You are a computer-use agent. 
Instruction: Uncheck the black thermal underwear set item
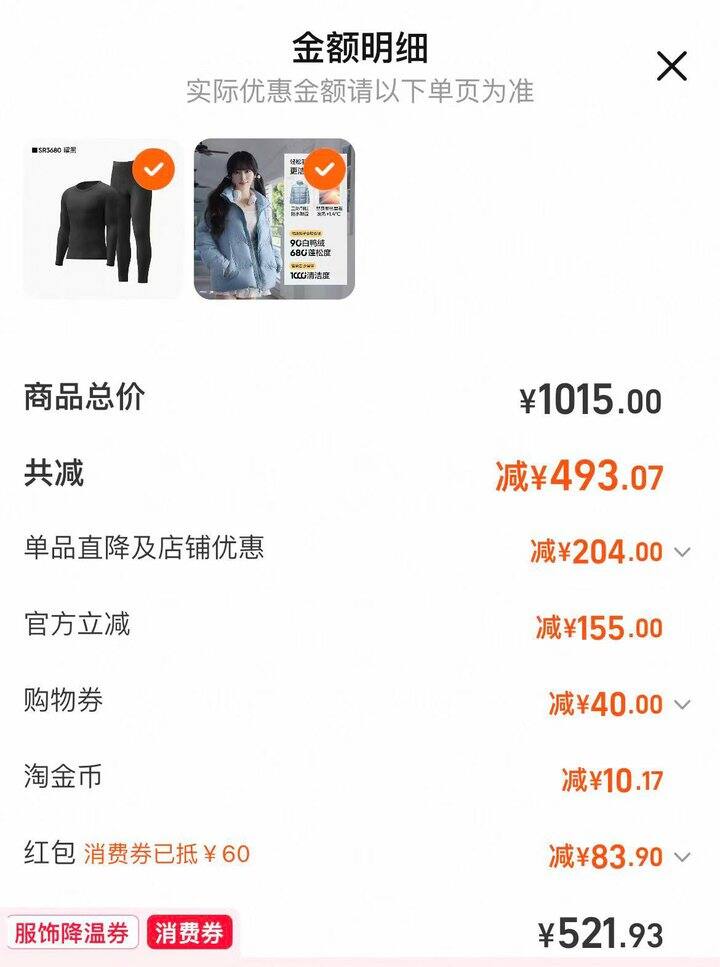click(153, 169)
